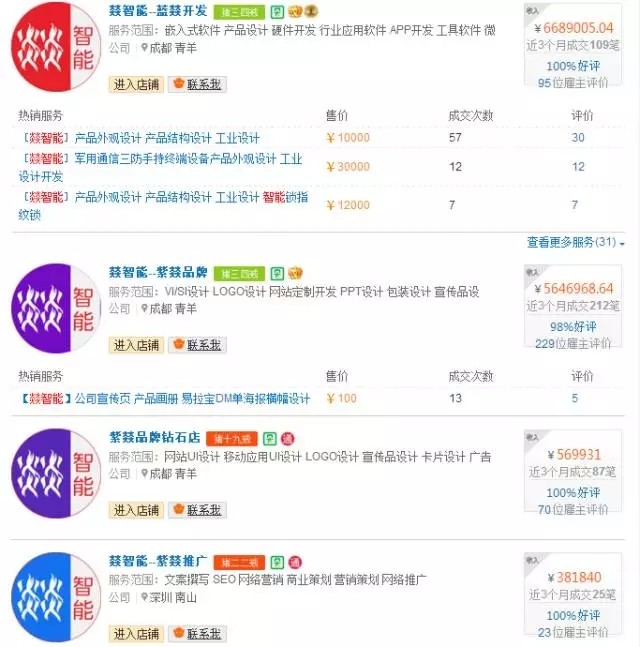Enter the 紫燚品牌 shop via 进入店铺

point(136,345)
